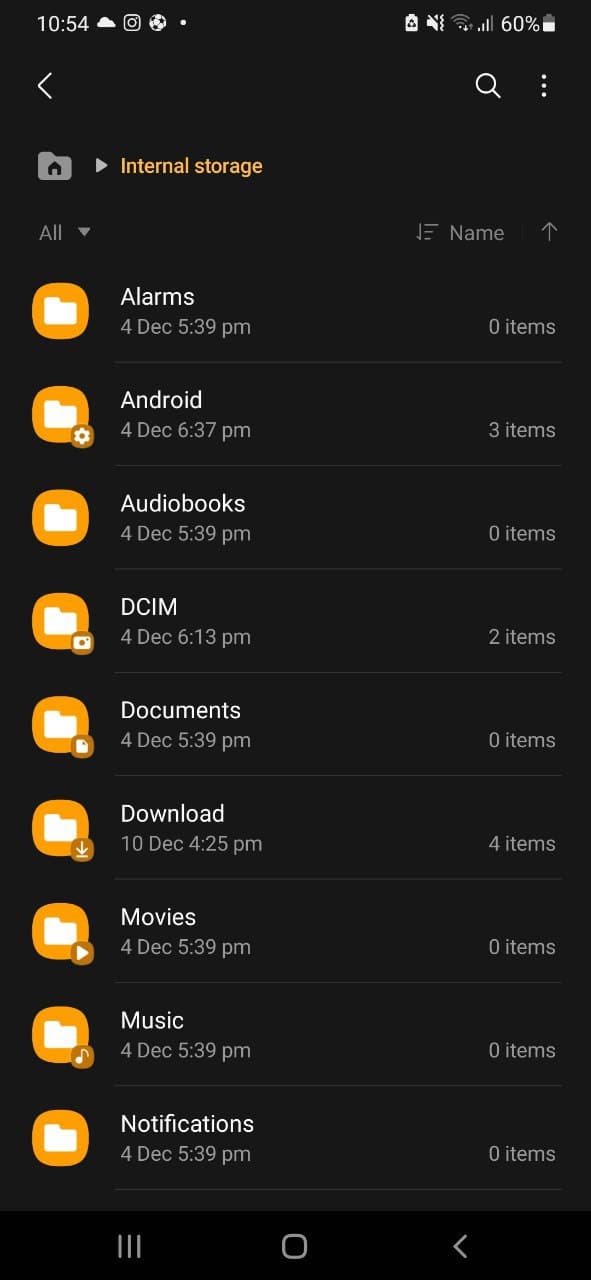
Task: Open the three-dot overflow menu
Action: point(544,86)
